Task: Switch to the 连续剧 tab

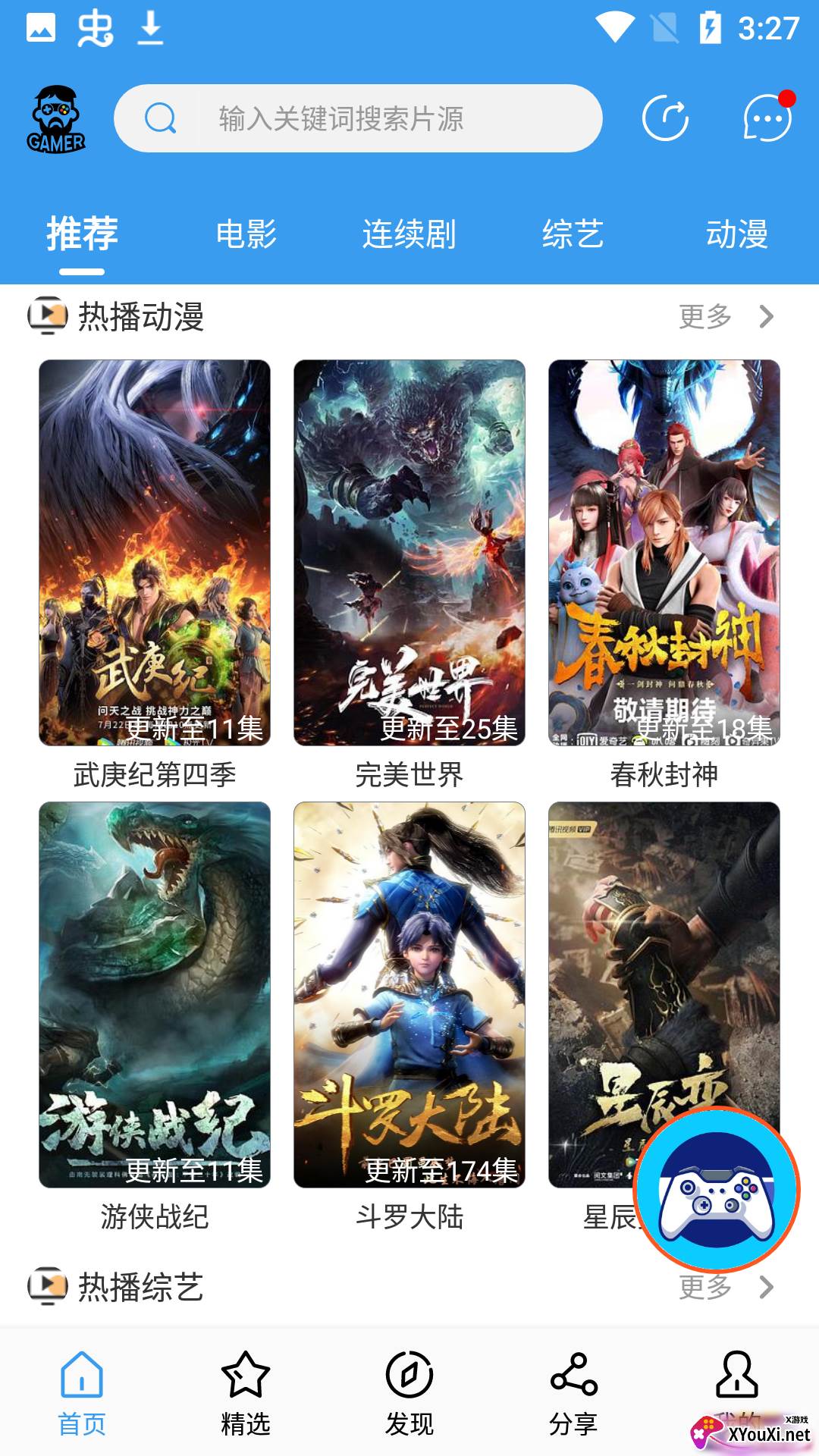Action: click(409, 234)
